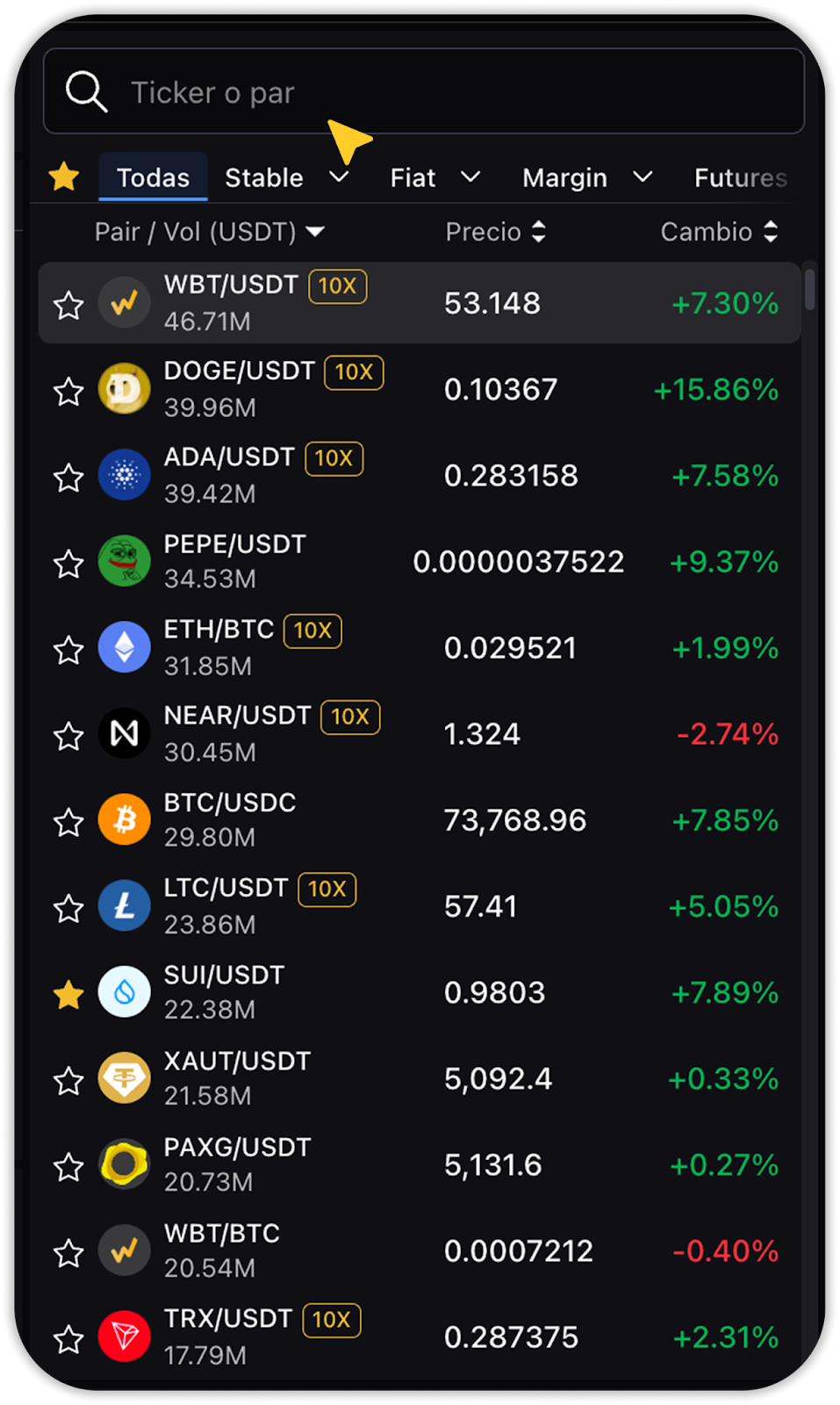
Task: Star the TRX/USDT pair
Action: [x=68, y=1339]
